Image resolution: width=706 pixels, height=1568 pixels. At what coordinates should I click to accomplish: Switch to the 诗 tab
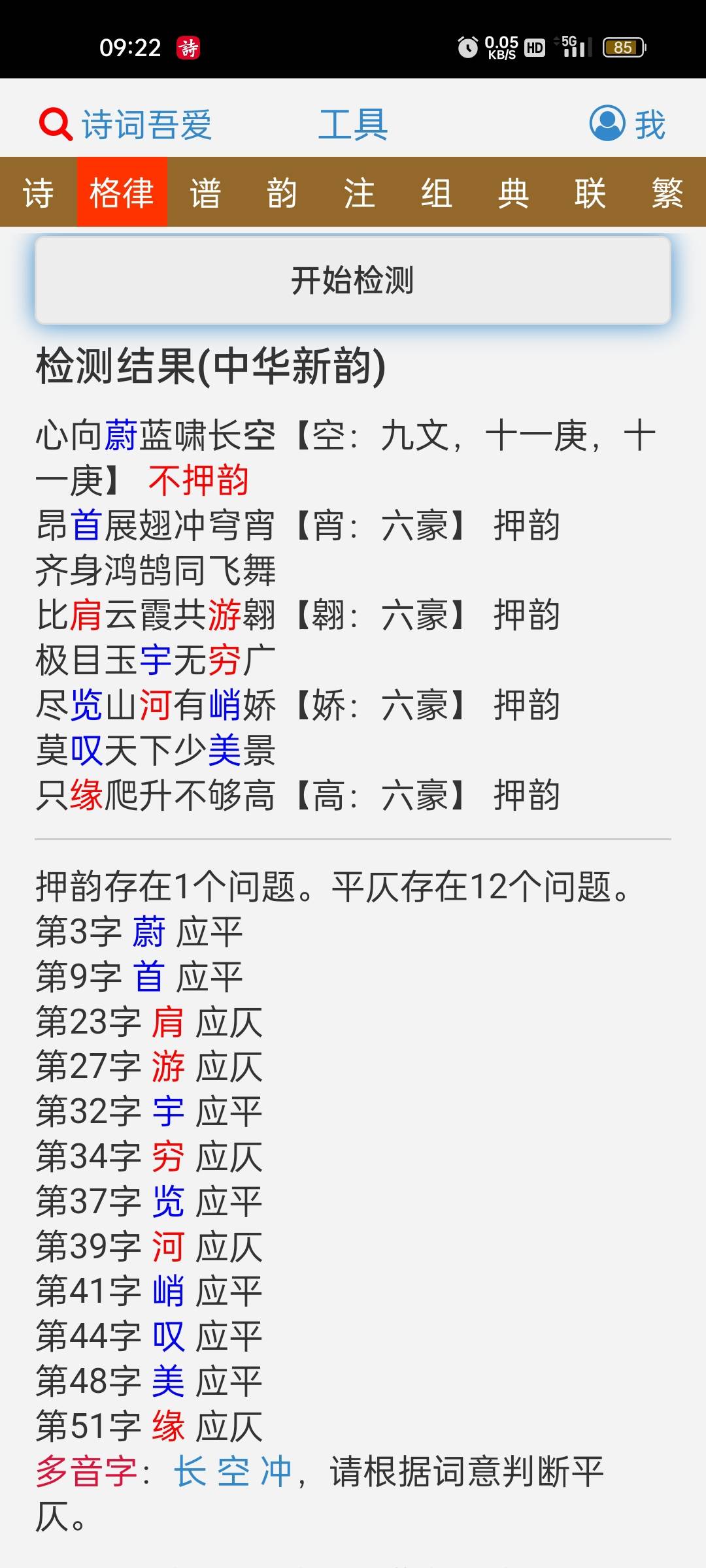tap(39, 192)
